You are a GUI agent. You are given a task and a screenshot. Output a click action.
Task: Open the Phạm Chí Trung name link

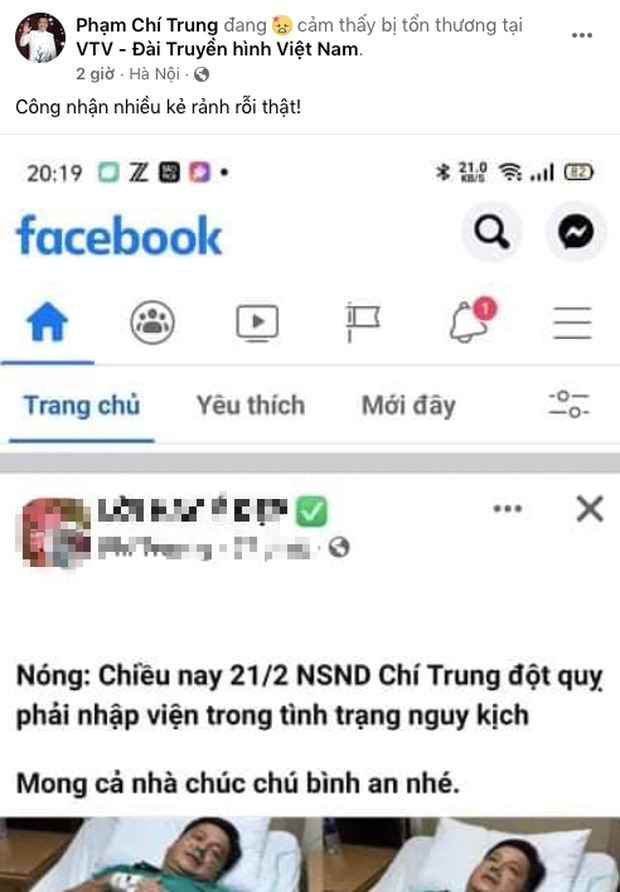(146, 25)
